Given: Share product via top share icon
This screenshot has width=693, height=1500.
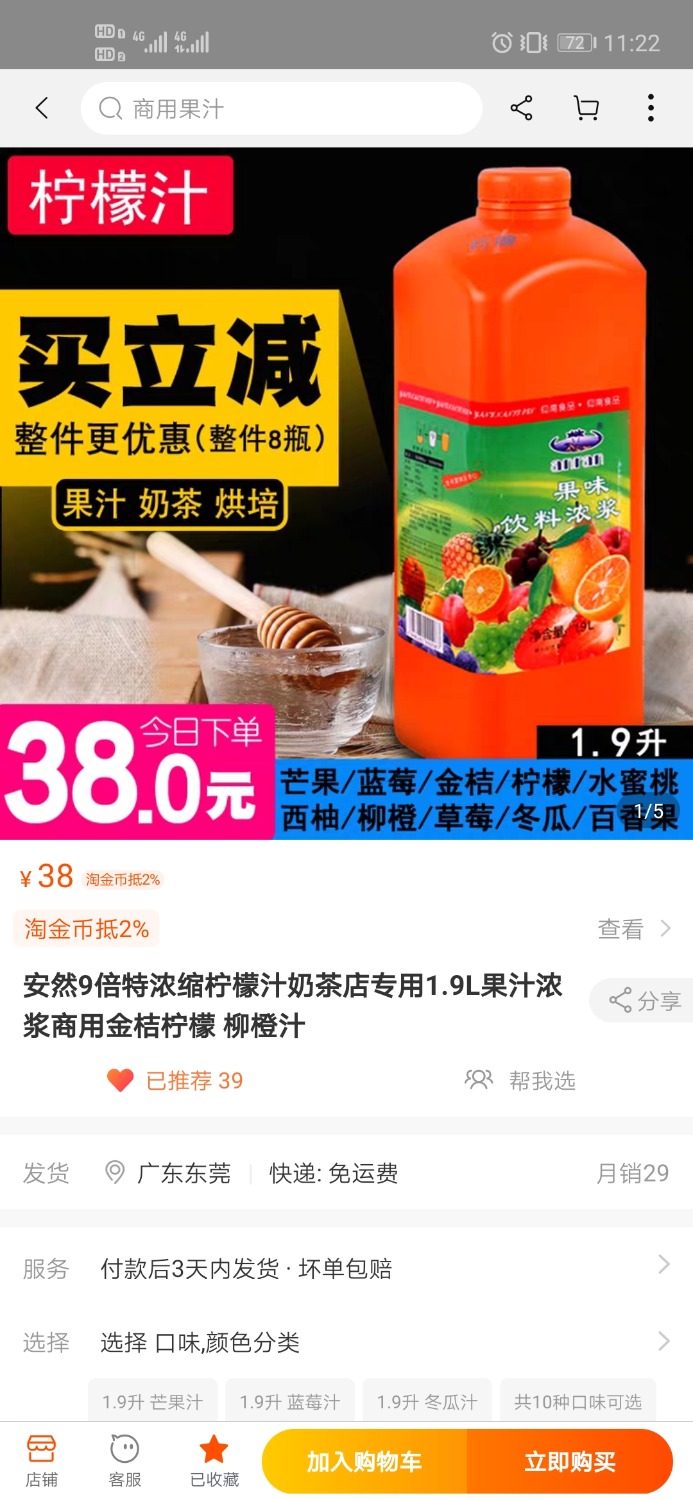Looking at the screenshot, I should click(521, 108).
